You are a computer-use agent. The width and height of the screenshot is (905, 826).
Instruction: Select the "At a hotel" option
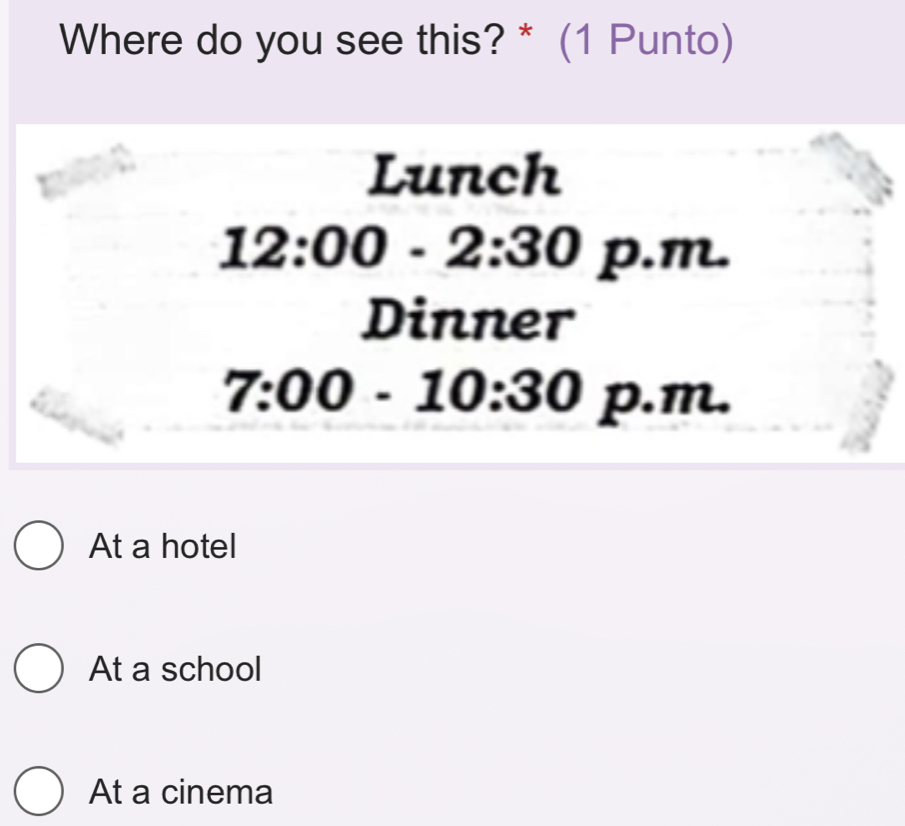(38, 547)
